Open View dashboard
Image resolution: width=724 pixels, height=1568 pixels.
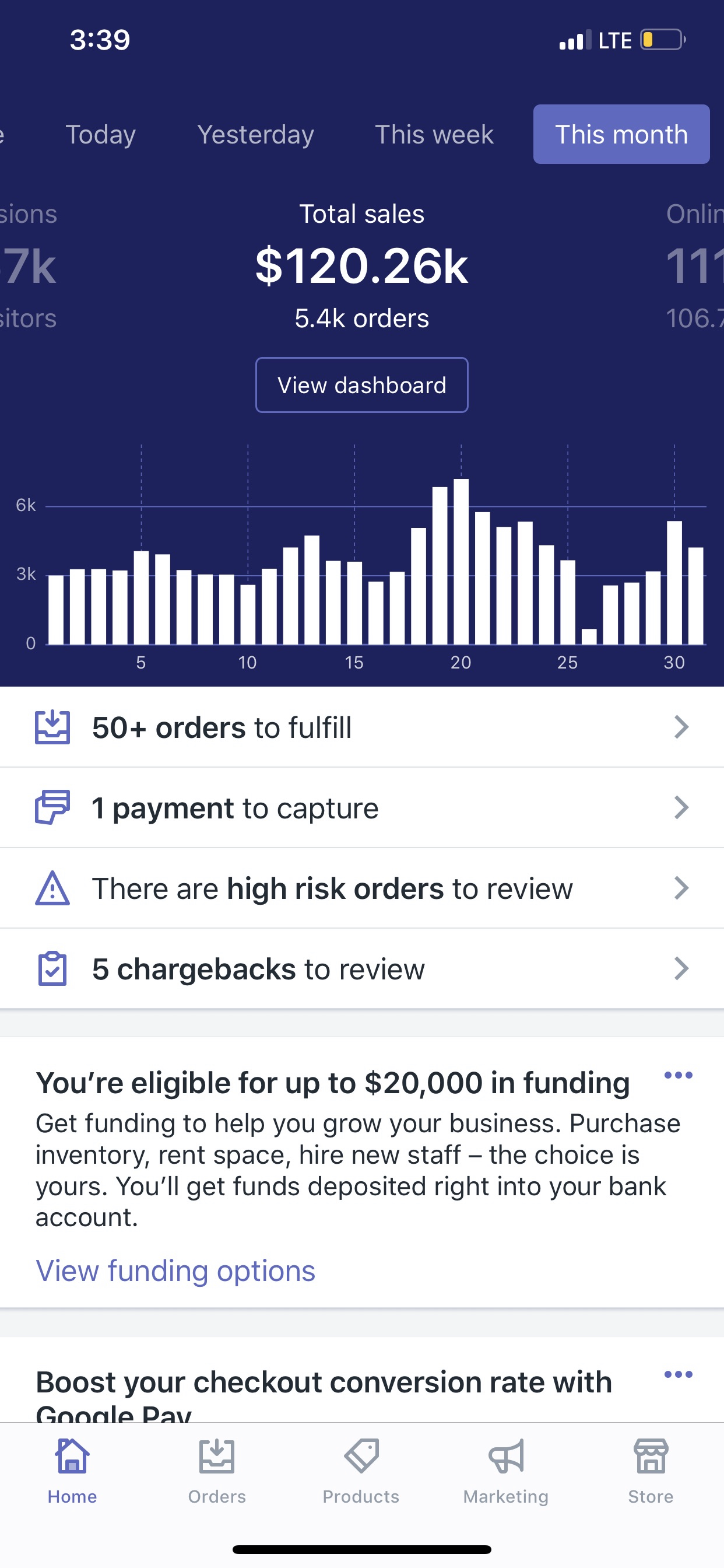361,384
